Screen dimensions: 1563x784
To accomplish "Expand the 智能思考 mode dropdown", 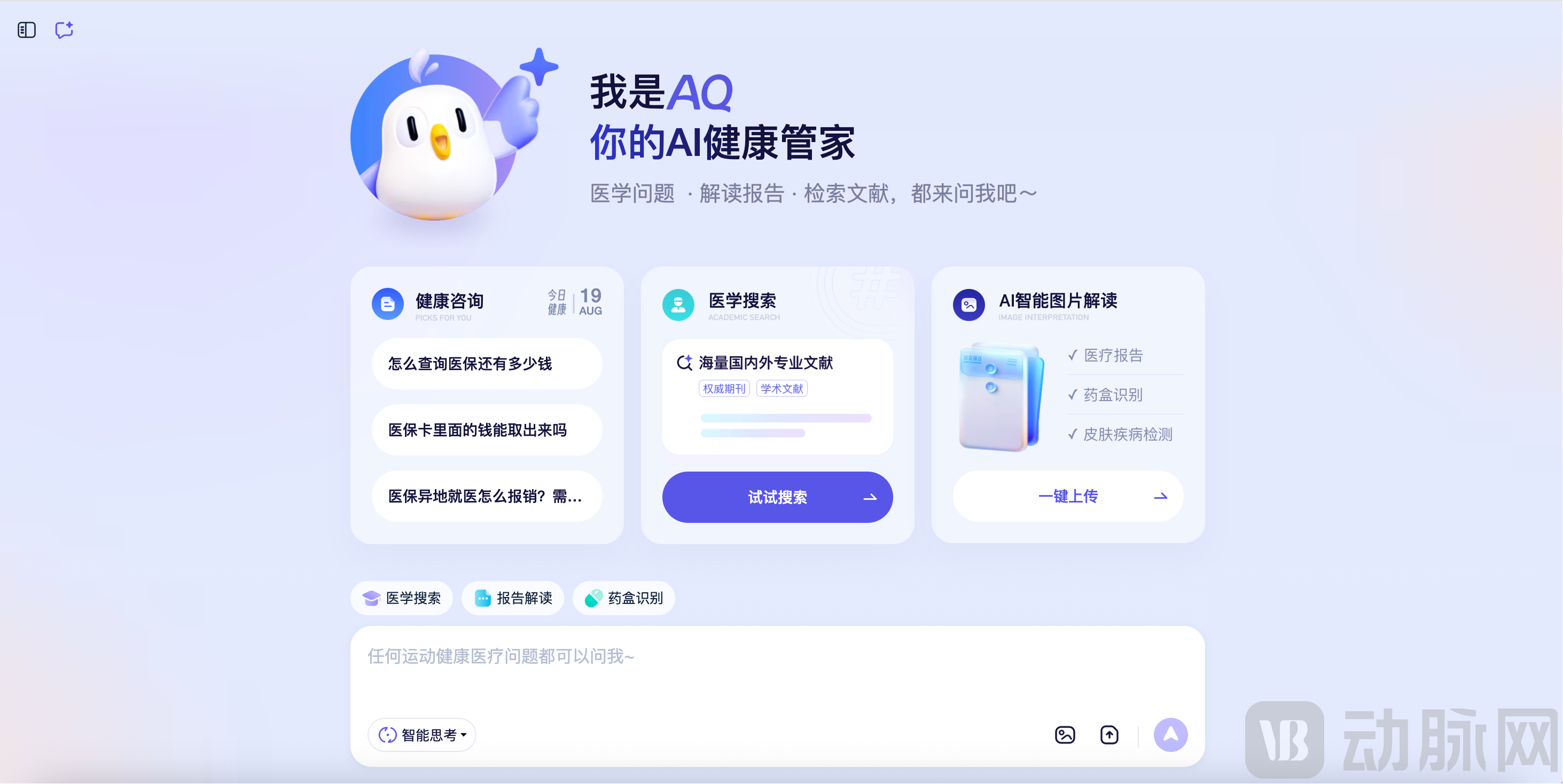I will coord(423,735).
